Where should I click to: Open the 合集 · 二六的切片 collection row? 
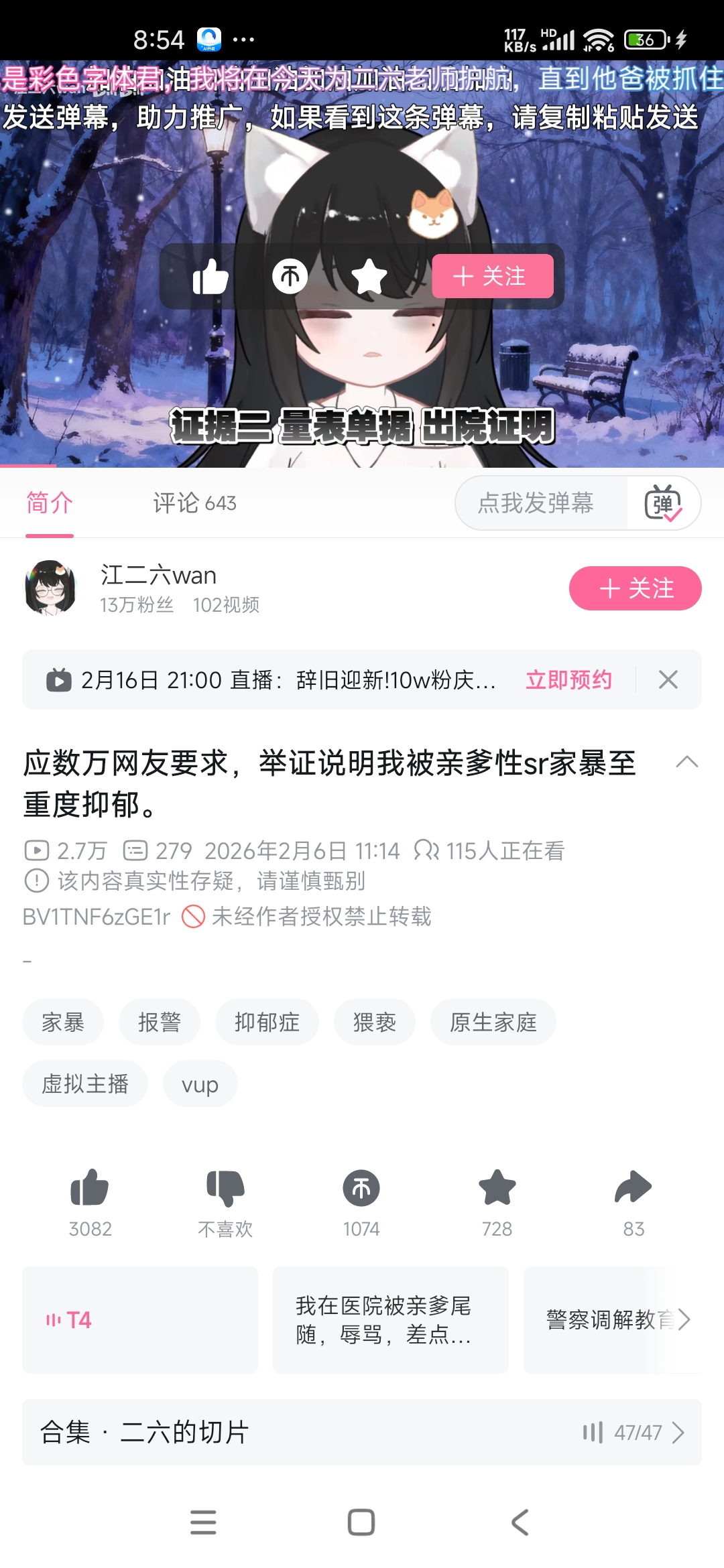click(362, 1432)
